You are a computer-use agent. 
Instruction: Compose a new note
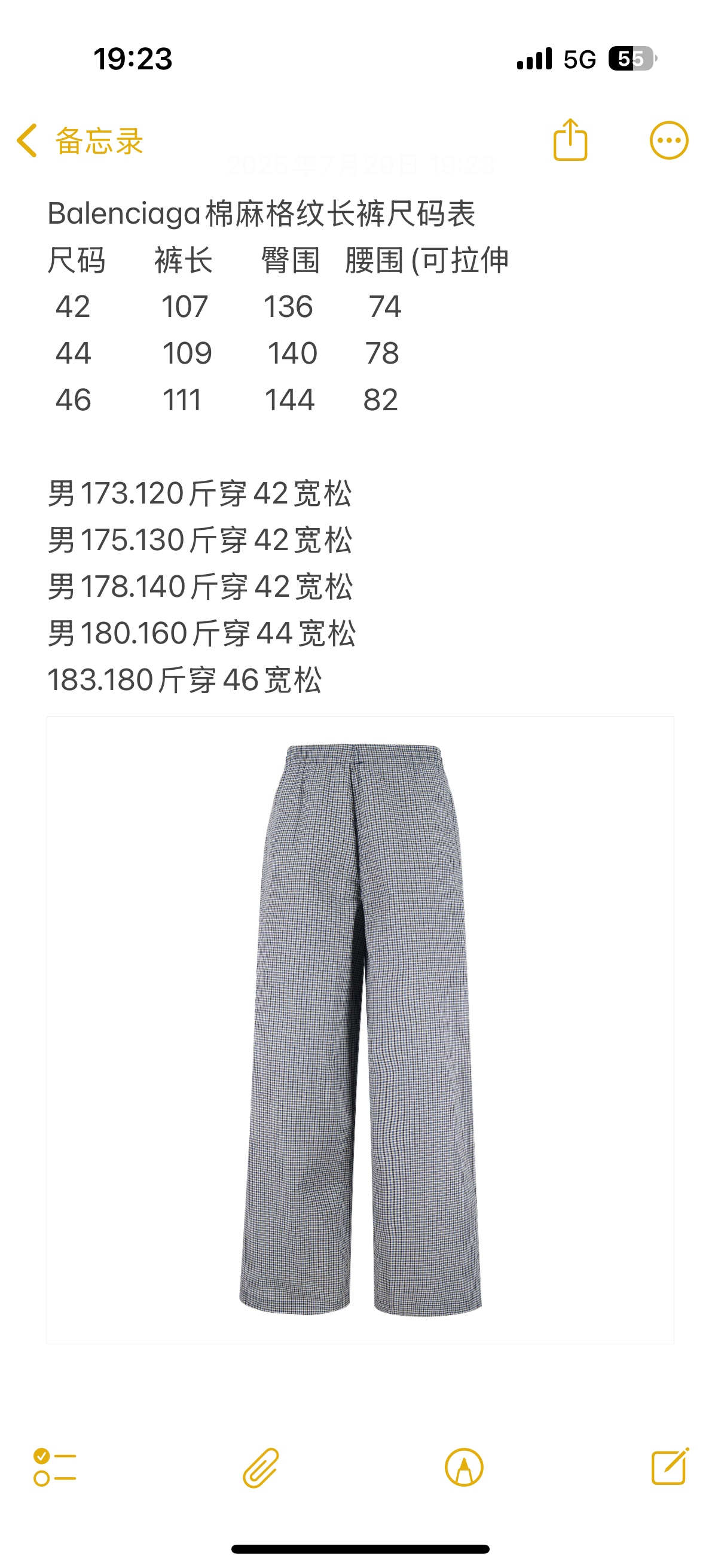point(669,1467)
